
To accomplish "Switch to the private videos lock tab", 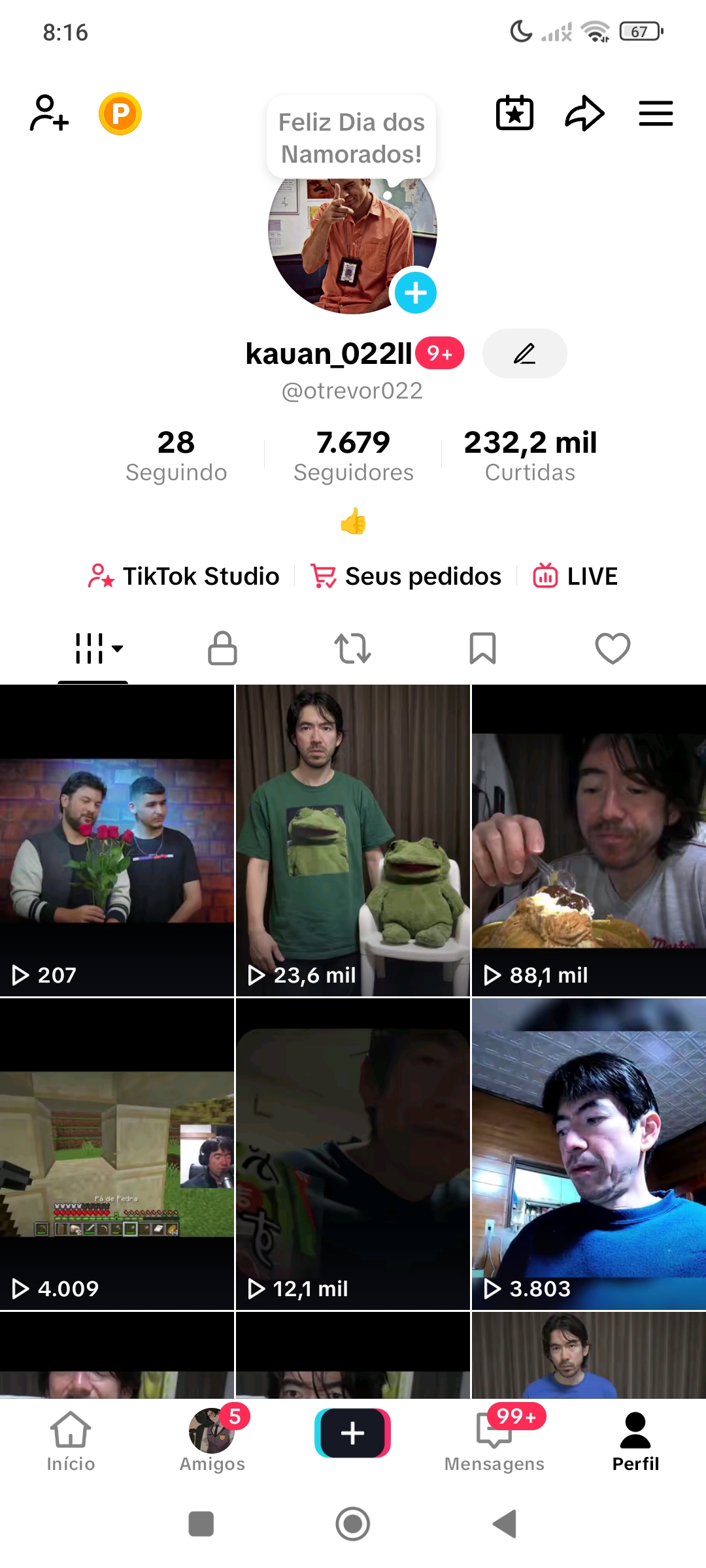I will [222, 648].
